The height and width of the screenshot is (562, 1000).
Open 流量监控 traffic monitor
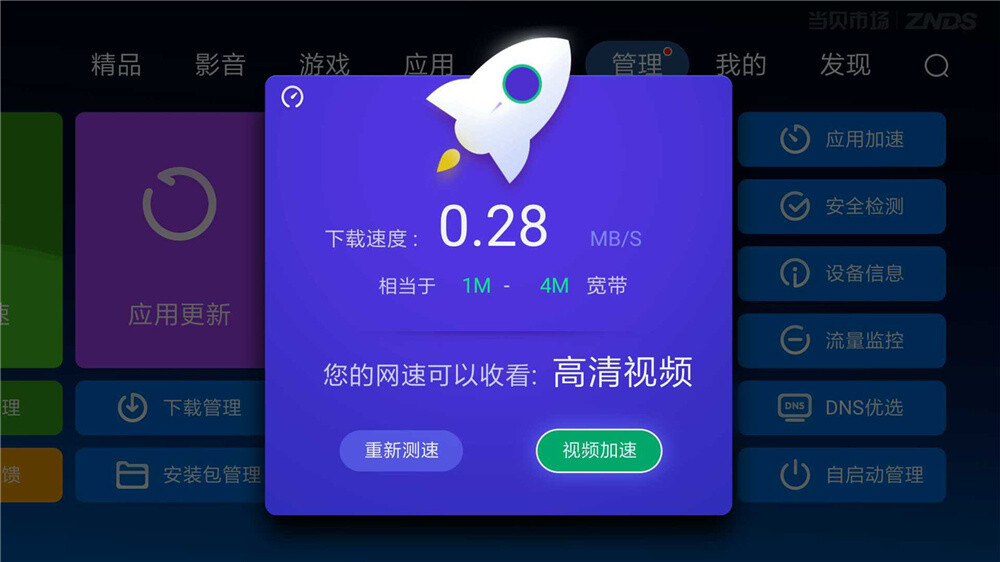842,341
